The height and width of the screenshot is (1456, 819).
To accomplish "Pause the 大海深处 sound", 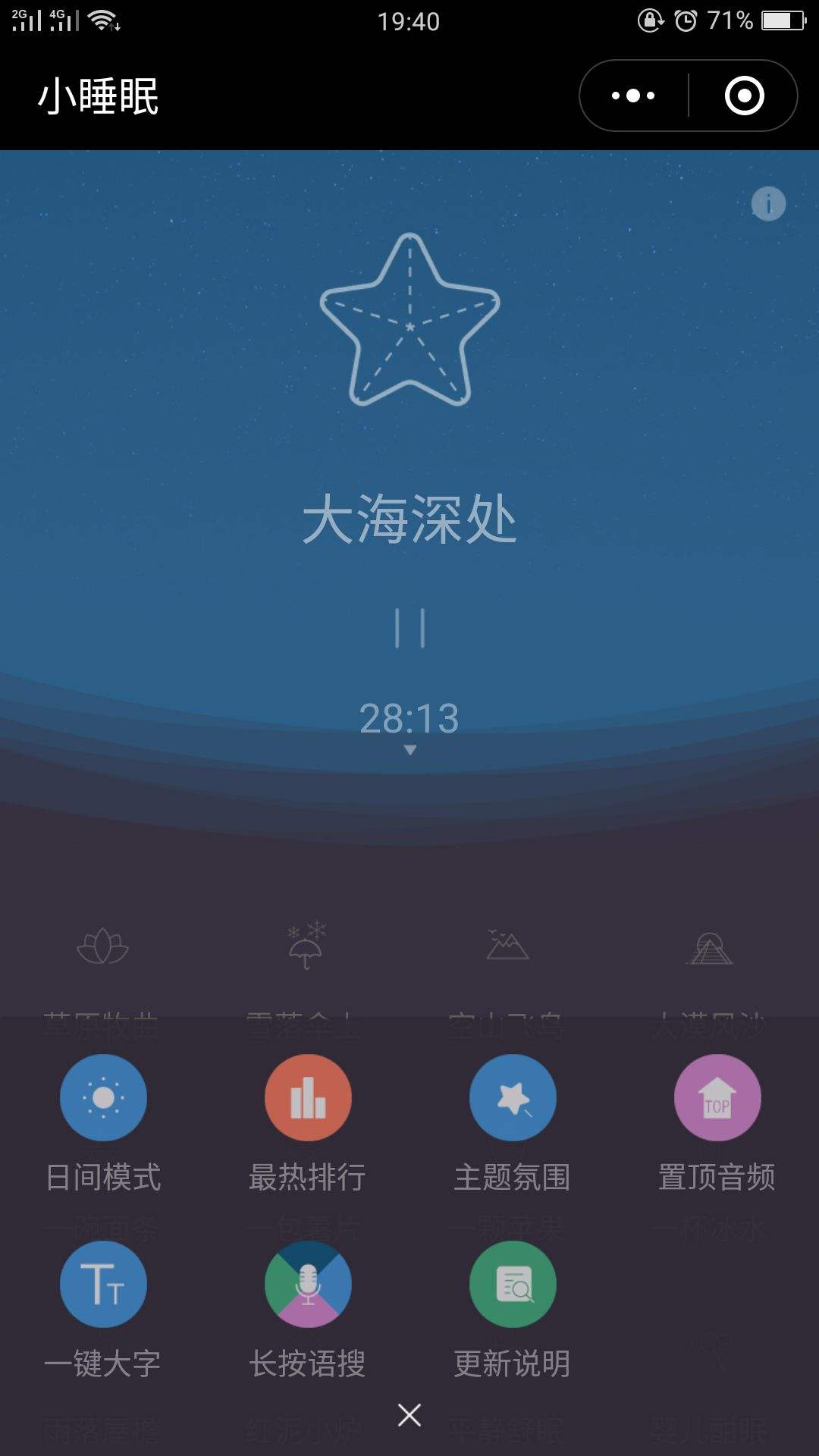I will coord(409,628).
